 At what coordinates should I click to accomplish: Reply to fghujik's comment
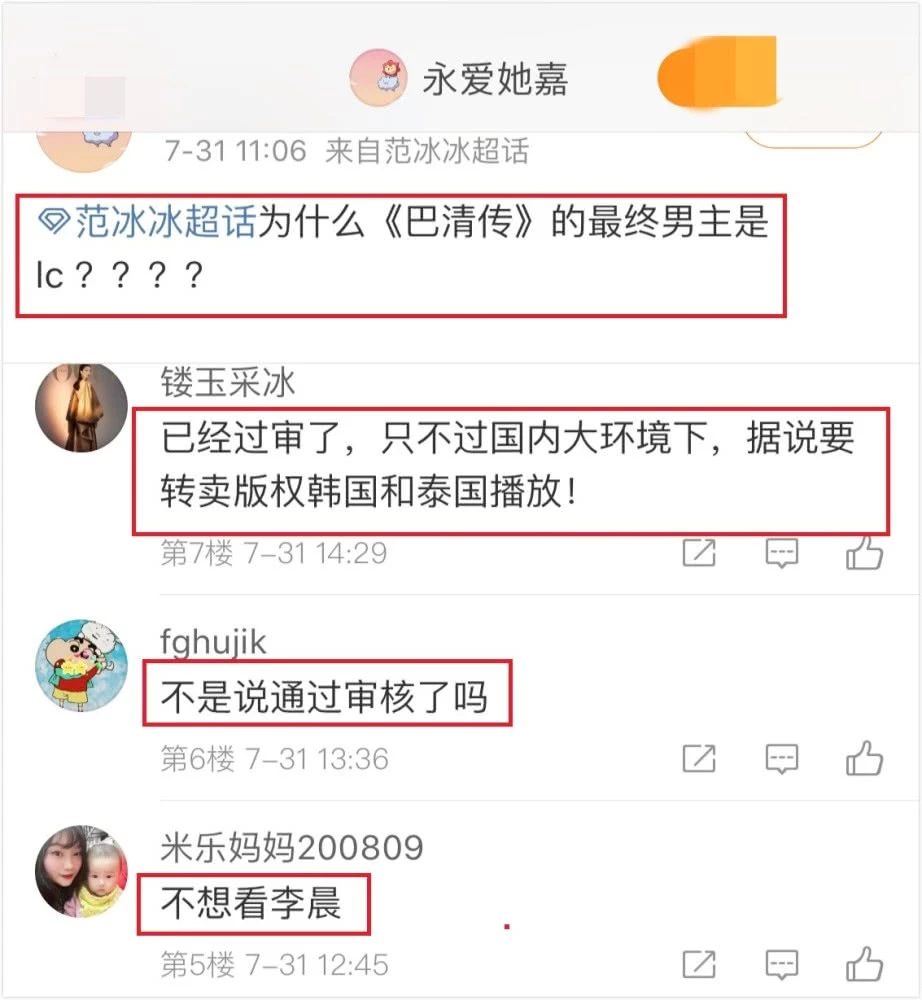click(x=781, y=759)
